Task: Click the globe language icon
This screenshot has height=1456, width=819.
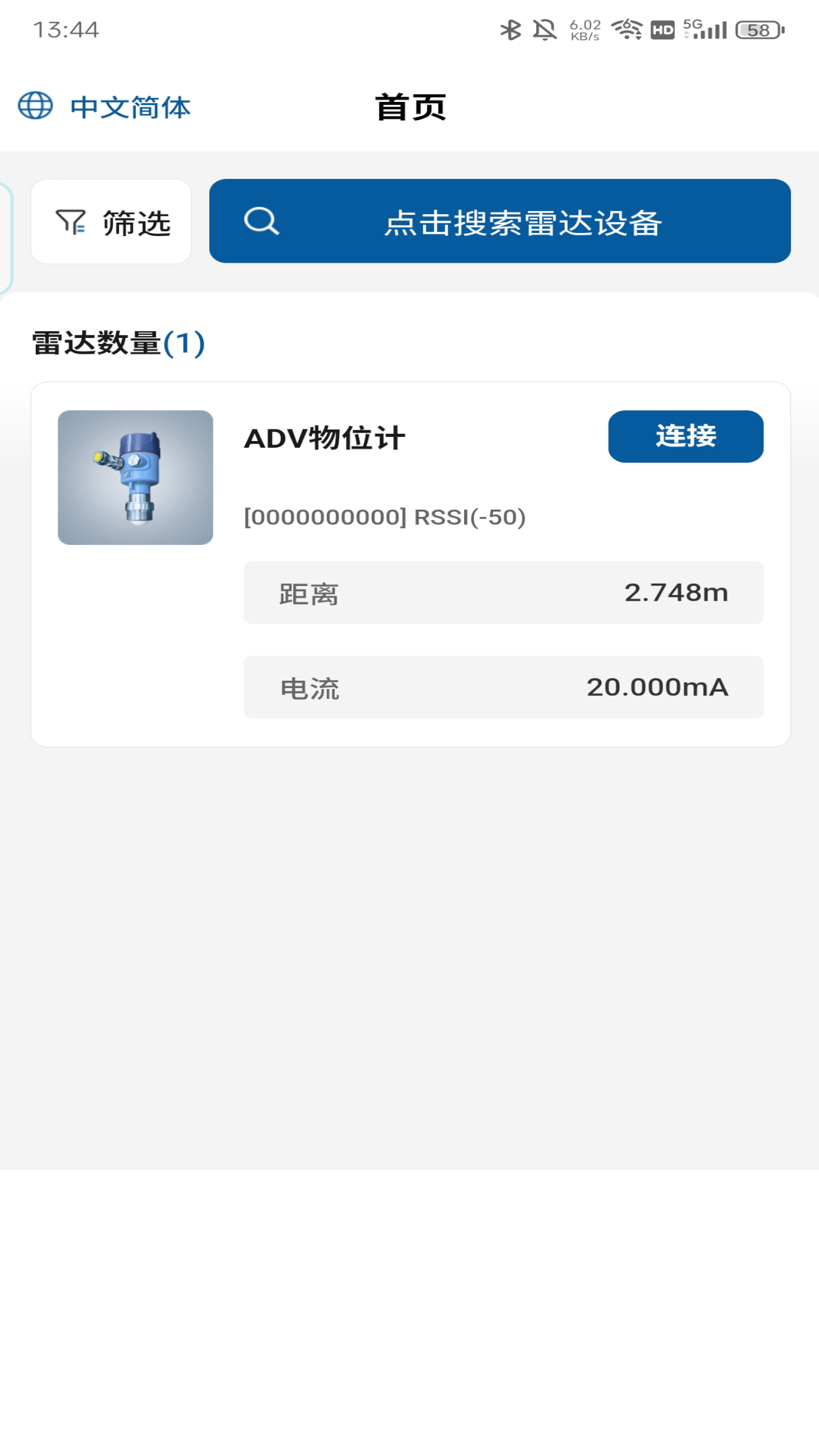Action: 35,107
